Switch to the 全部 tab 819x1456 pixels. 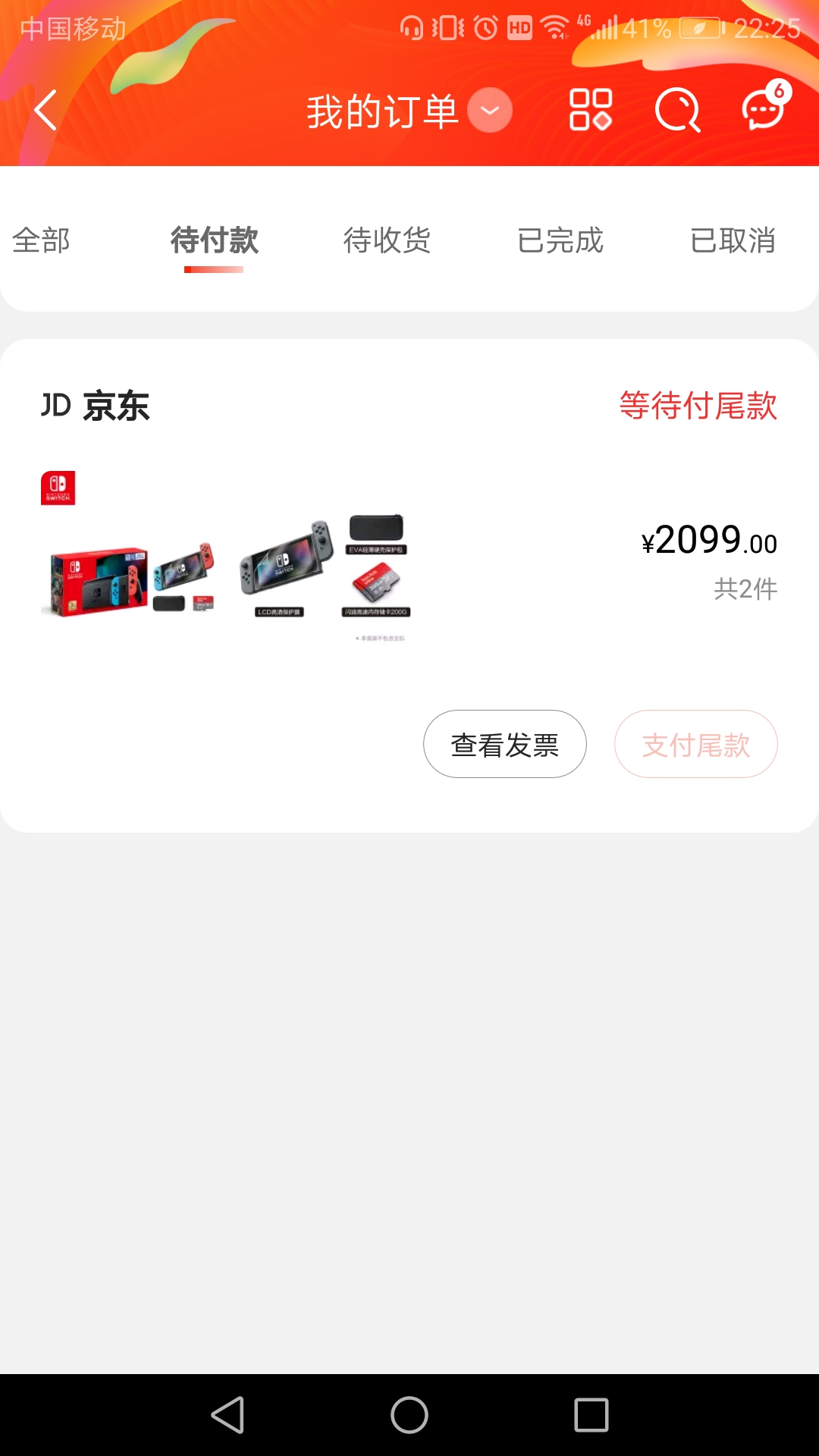[41, 241]
